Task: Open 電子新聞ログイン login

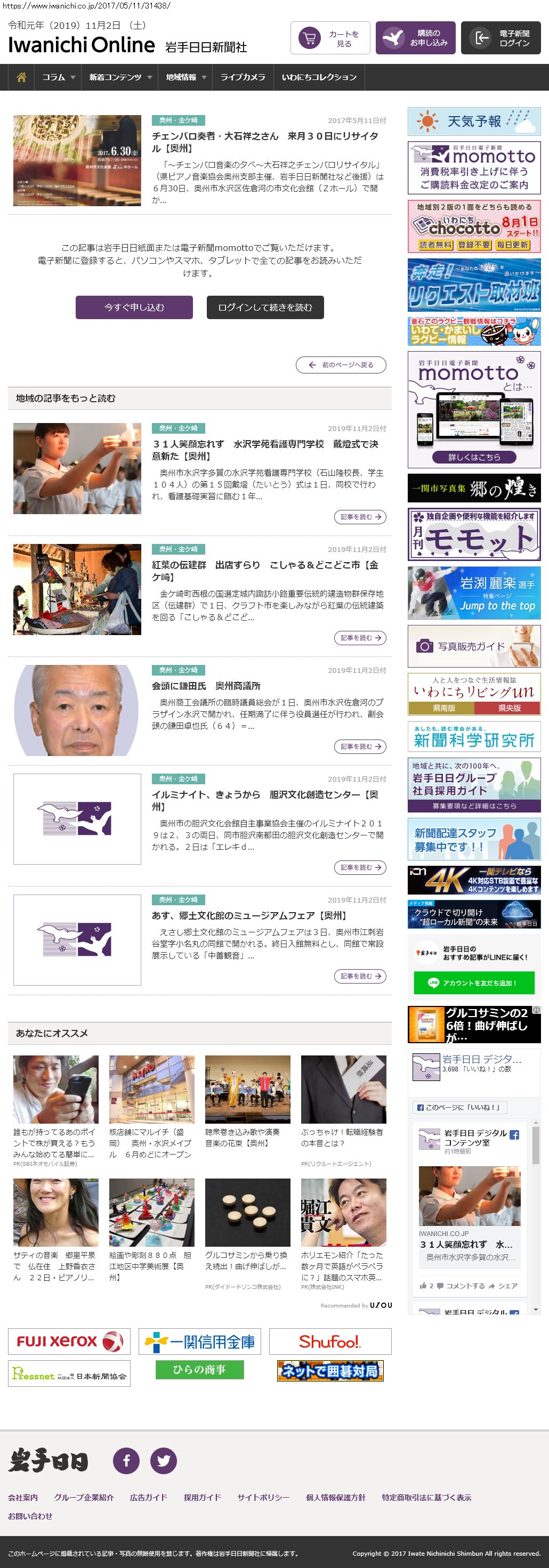Action: [500, 38]
